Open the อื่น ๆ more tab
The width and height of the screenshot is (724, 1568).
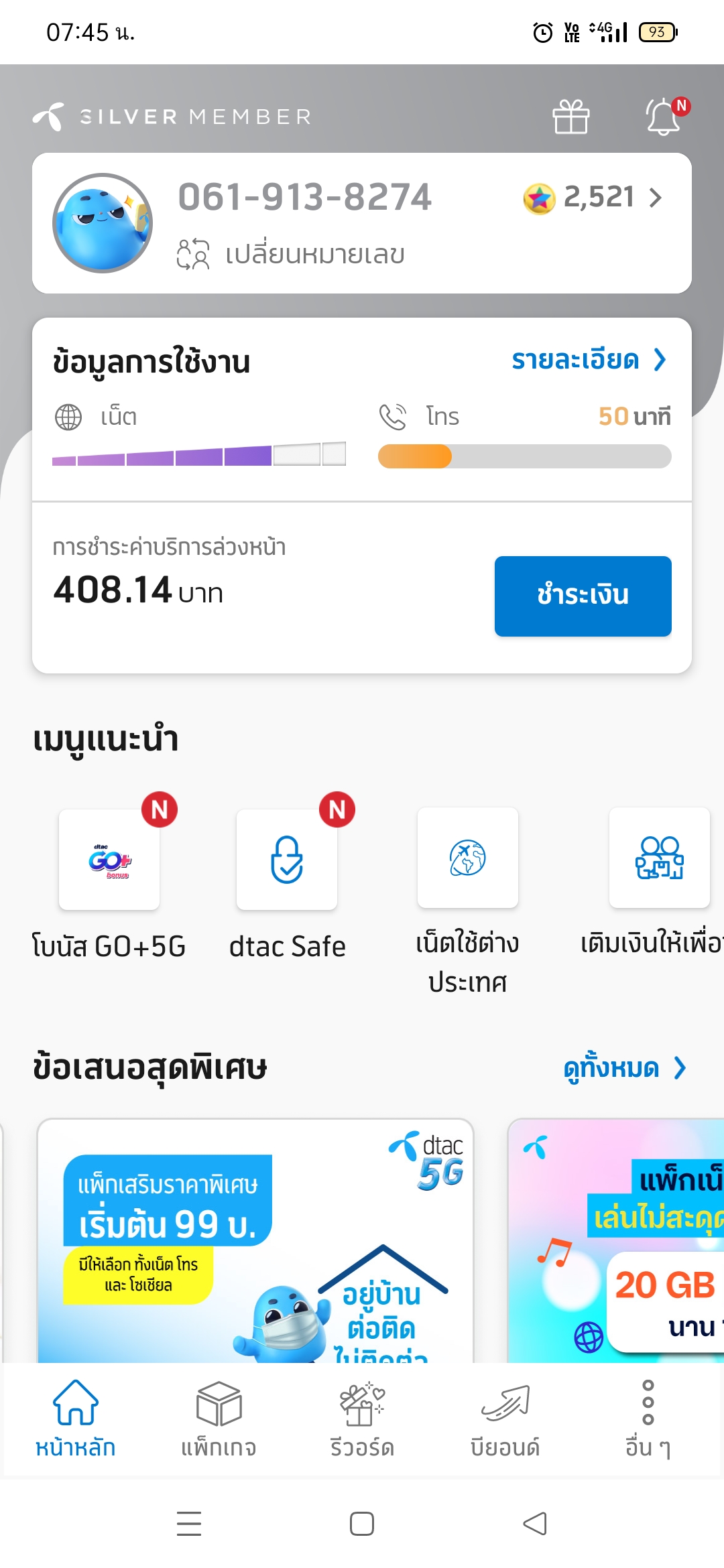pos(648,1419)
